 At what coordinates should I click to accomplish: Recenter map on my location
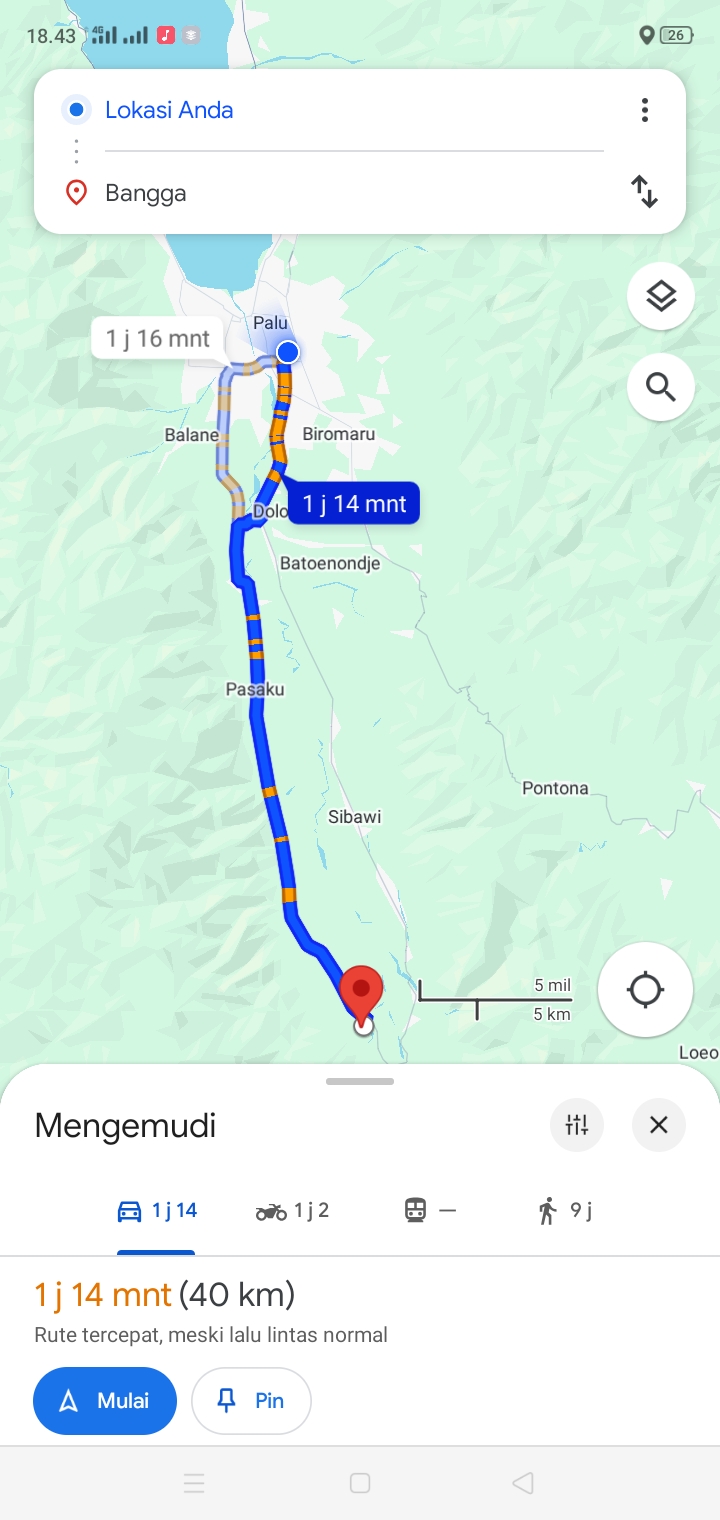click(645, 990)
